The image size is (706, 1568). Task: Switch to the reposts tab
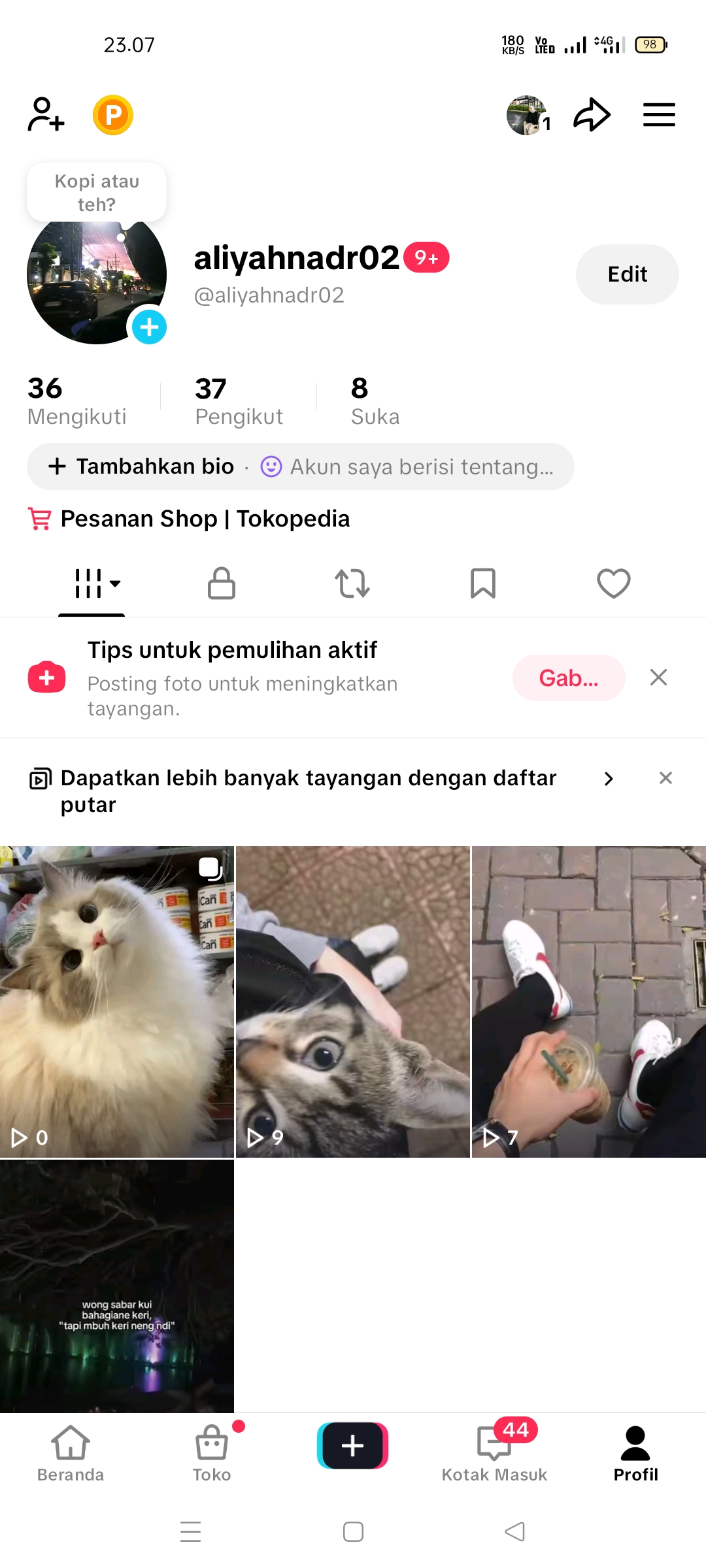click(352, 583)
